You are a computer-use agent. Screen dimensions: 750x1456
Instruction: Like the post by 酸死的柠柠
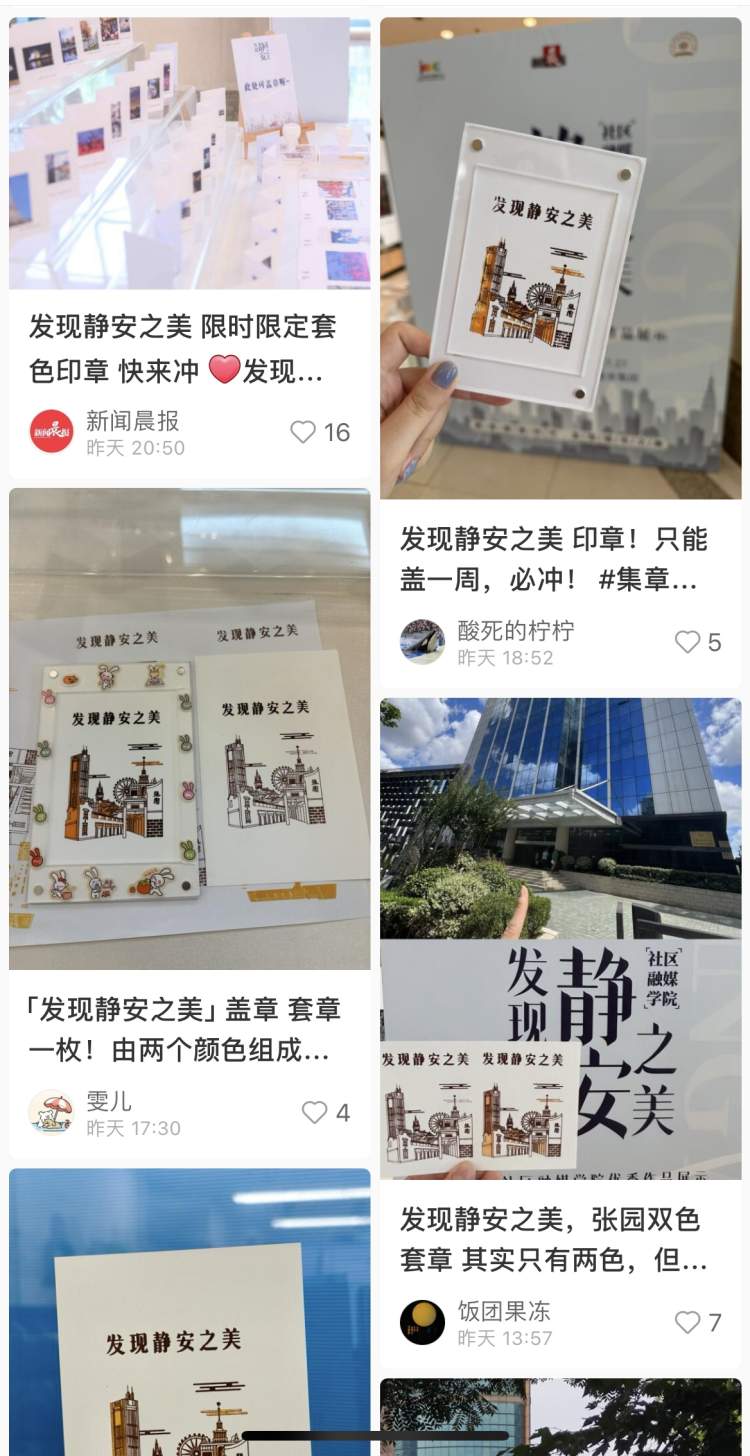pos(687,642)
